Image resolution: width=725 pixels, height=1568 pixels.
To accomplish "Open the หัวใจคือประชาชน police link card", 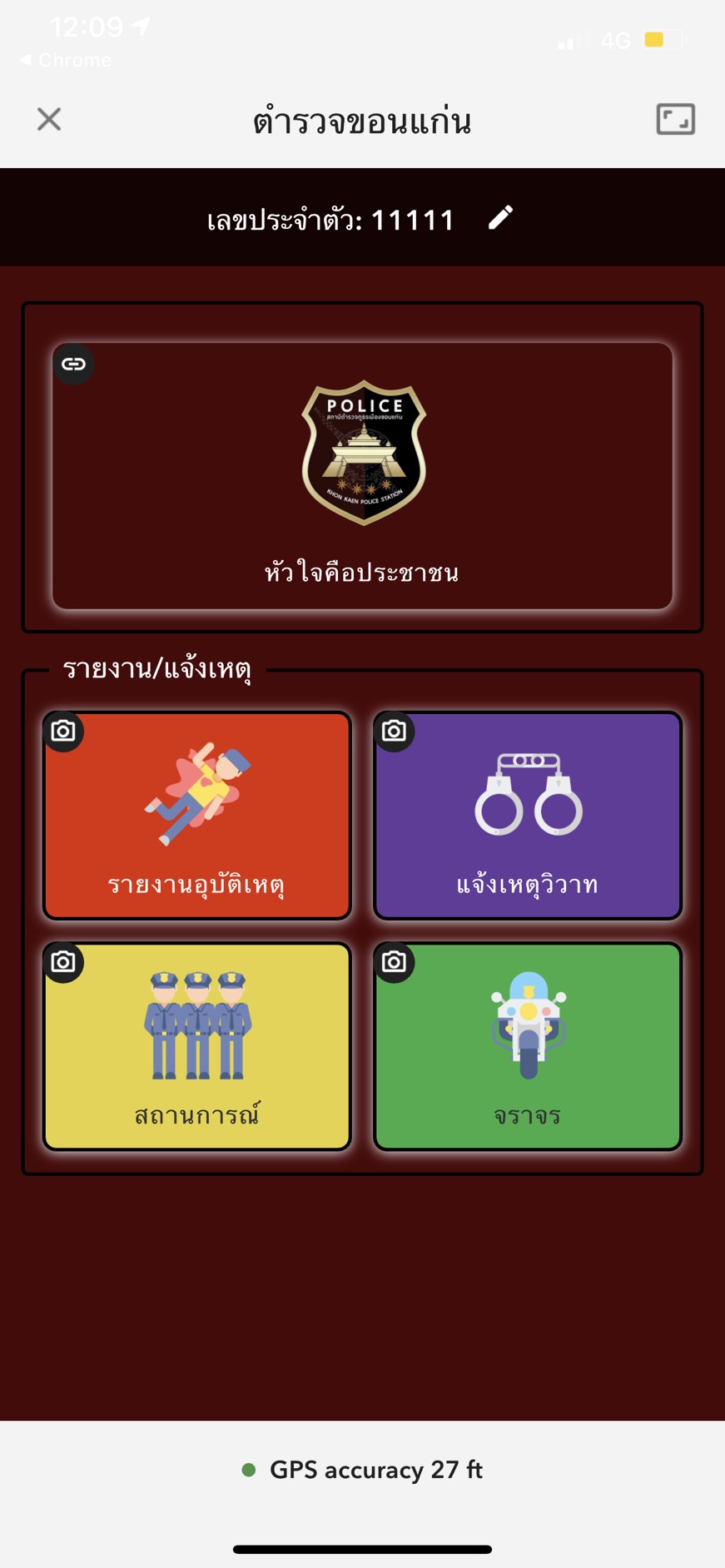I will coord(362,476).
